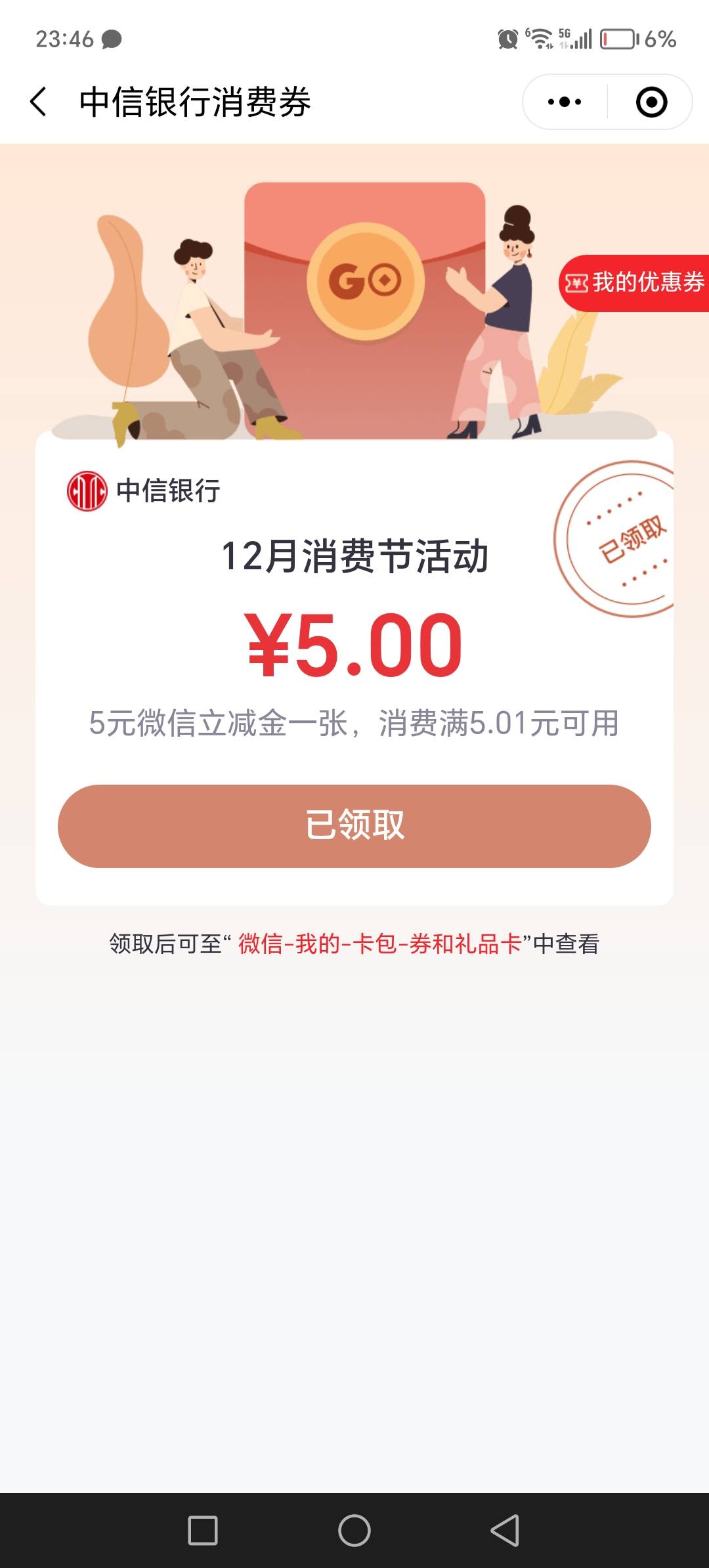Go to the phone's home screen
709x1568 pixels.
pyautogui.click(x=354, y=1531)
